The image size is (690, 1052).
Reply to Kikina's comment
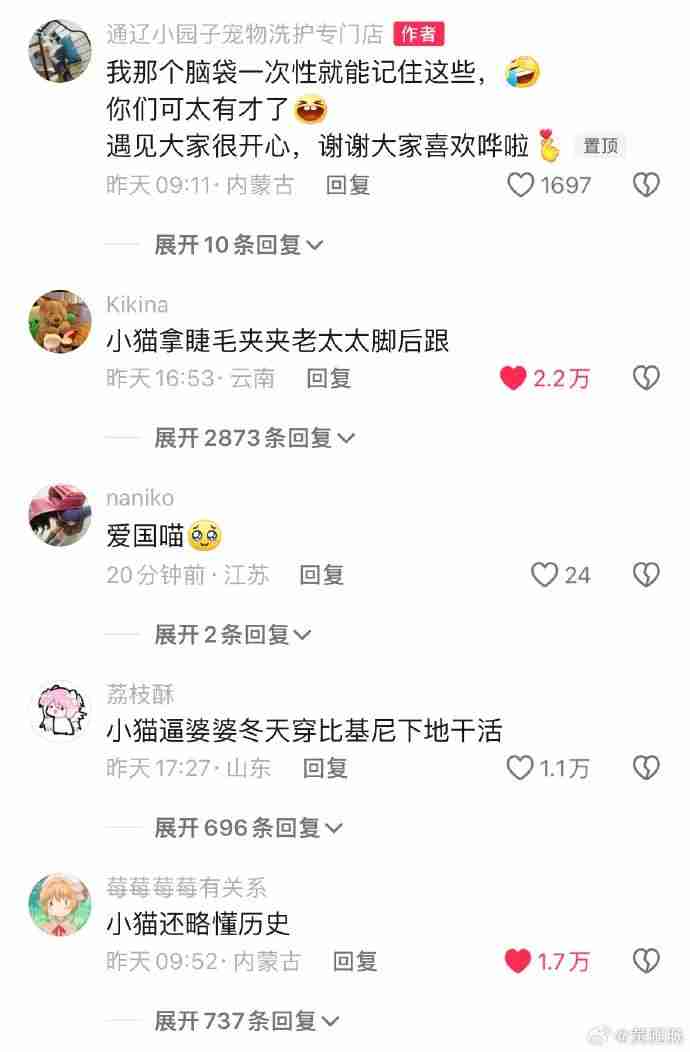pyautogui.click(x=329, y=378)
